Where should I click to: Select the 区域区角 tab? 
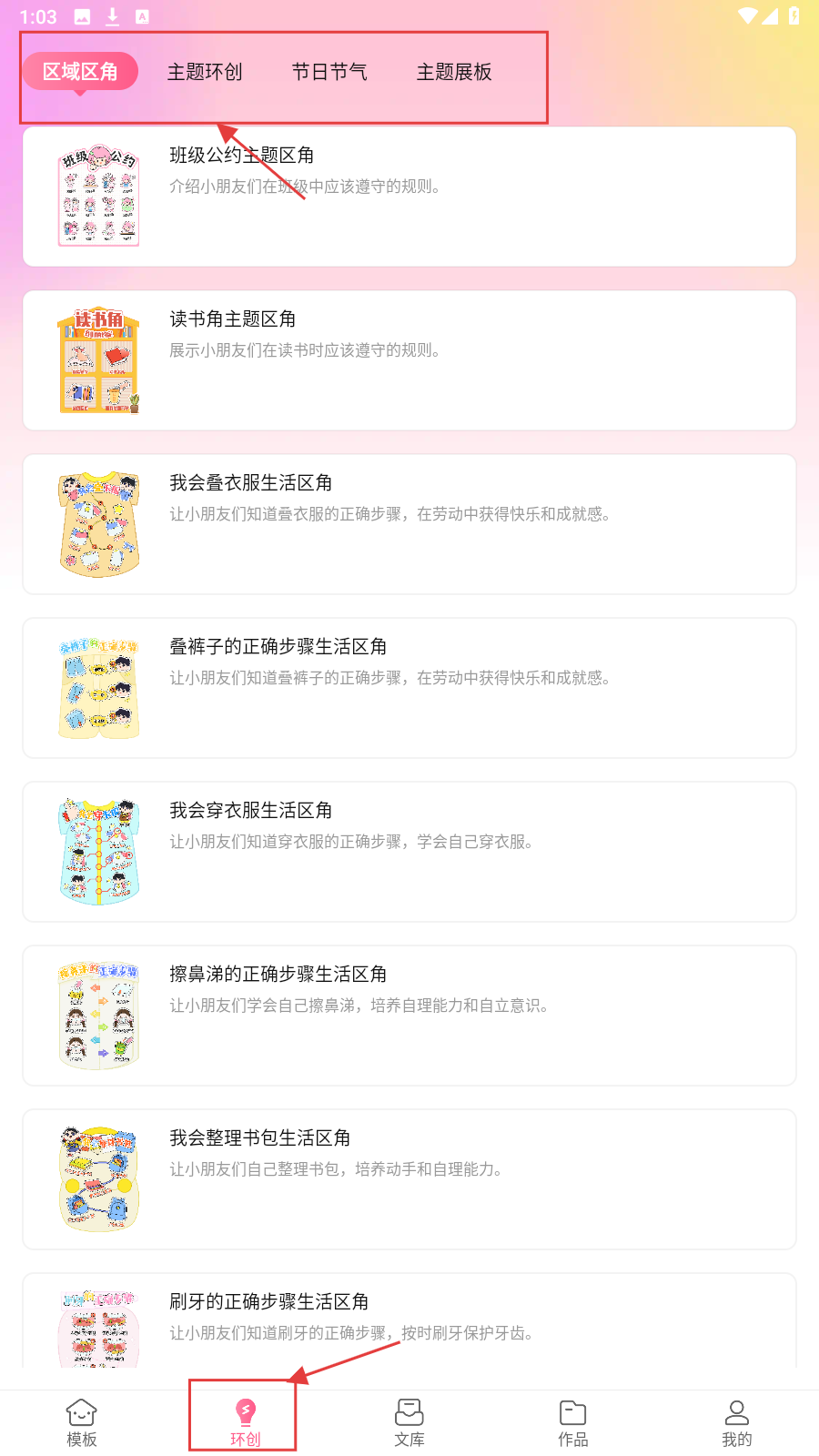pos(80,72)
